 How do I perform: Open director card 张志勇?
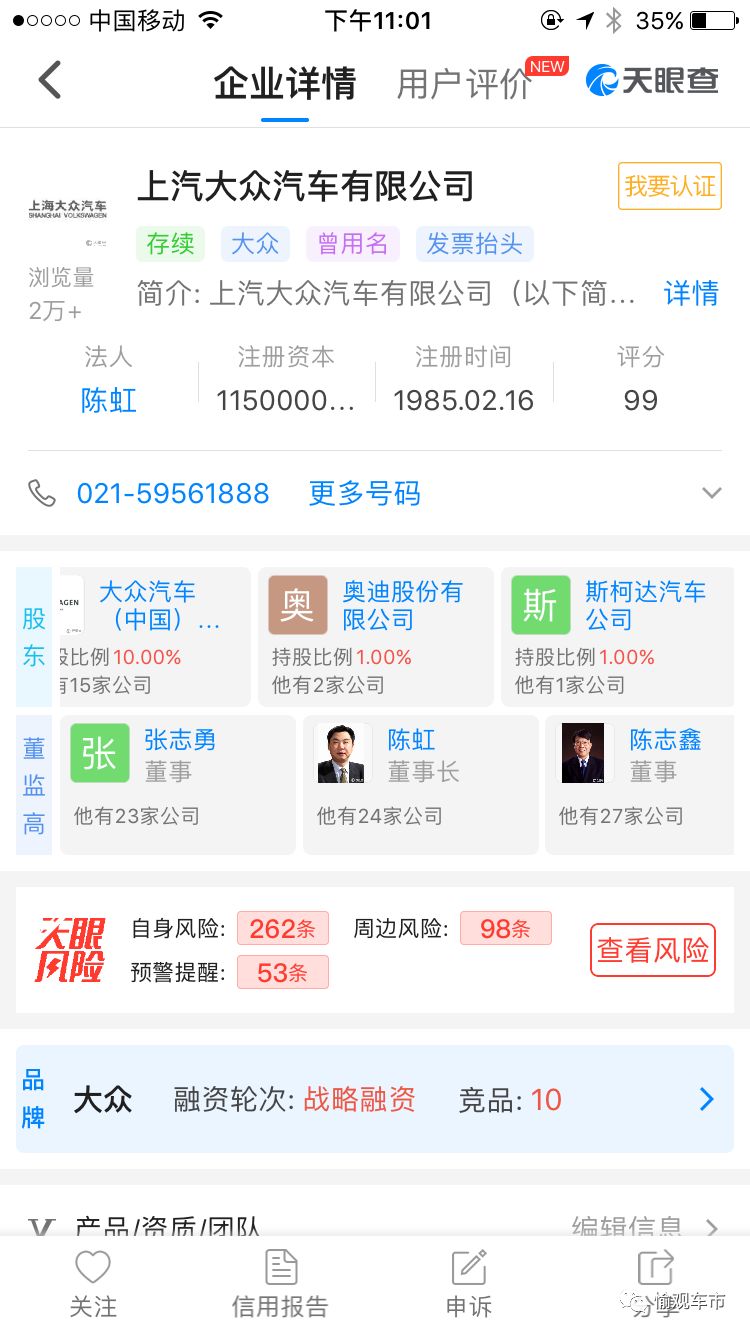click(x=178, y=785)
